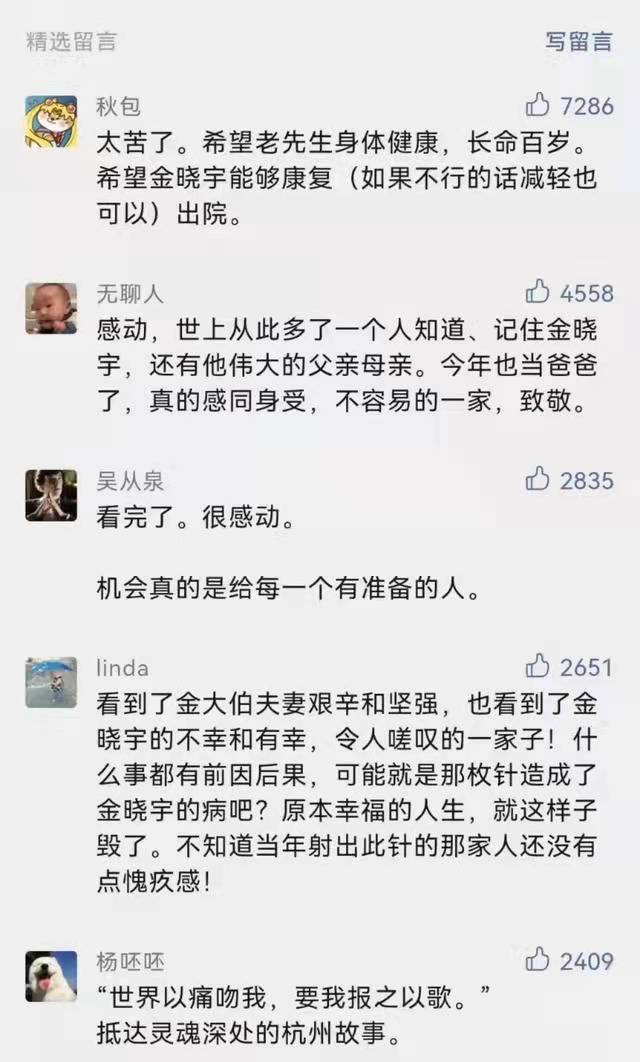Like 无聊人's comment

tap(538, 292)
